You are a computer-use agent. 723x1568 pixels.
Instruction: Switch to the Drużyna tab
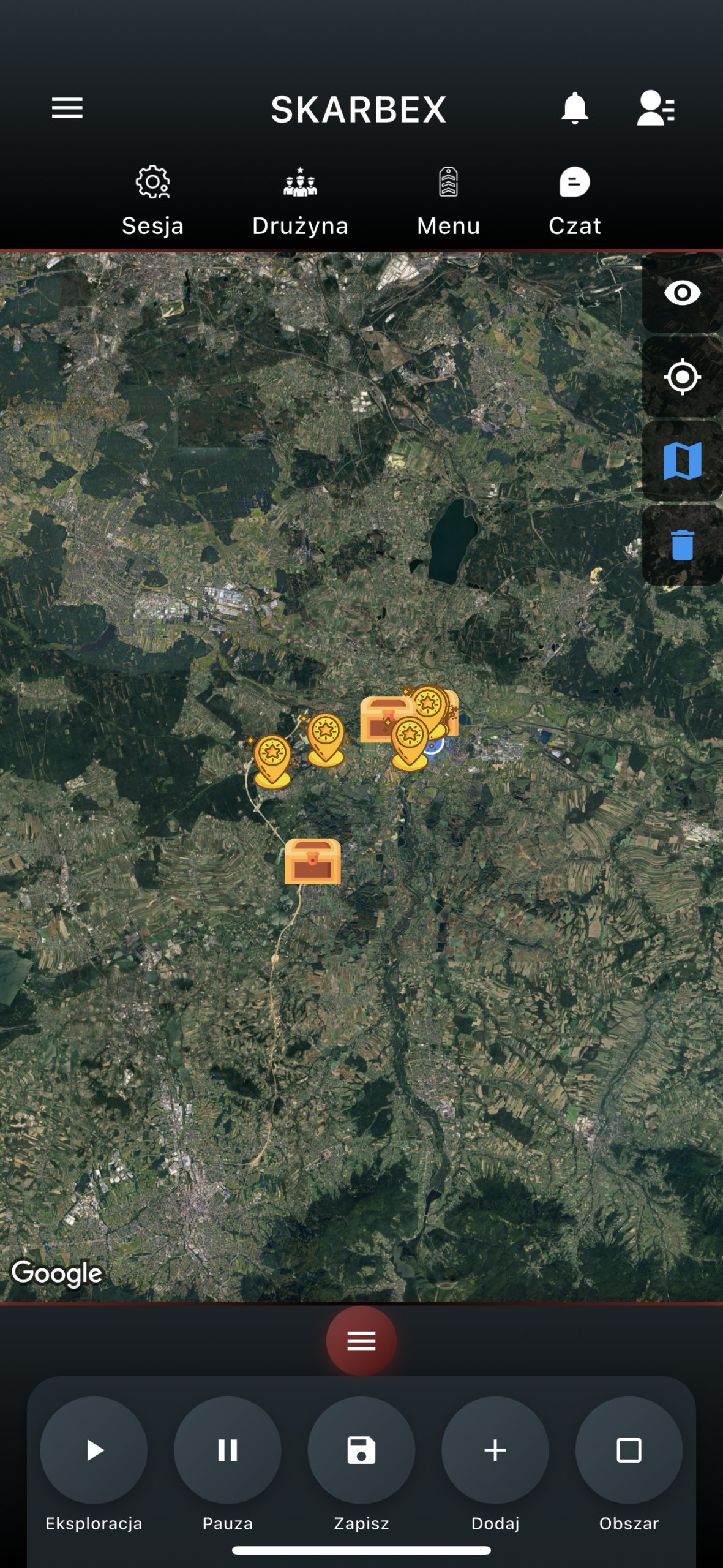[300, 200]
